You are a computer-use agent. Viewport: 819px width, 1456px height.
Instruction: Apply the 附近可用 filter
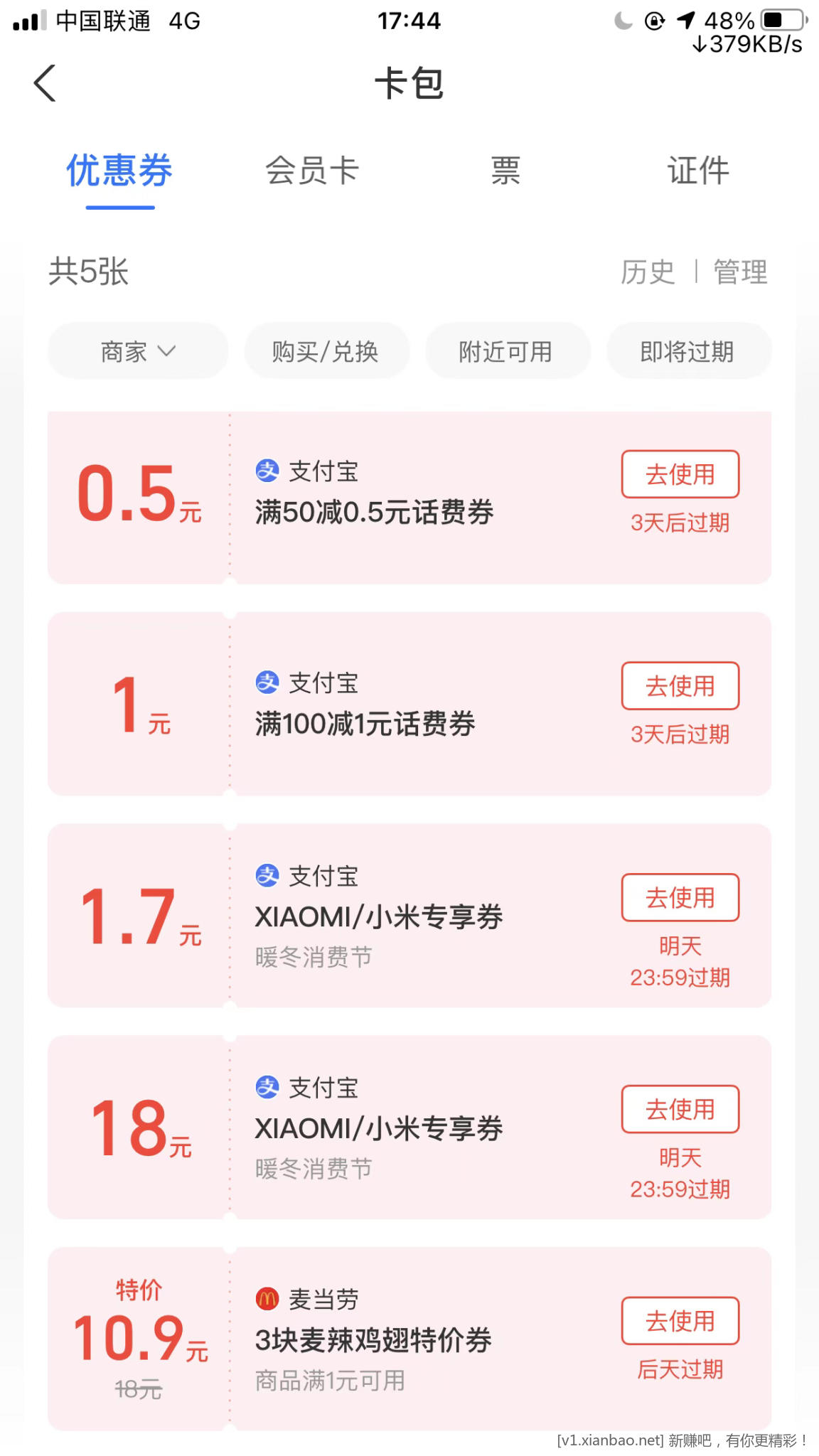[506, 351]
